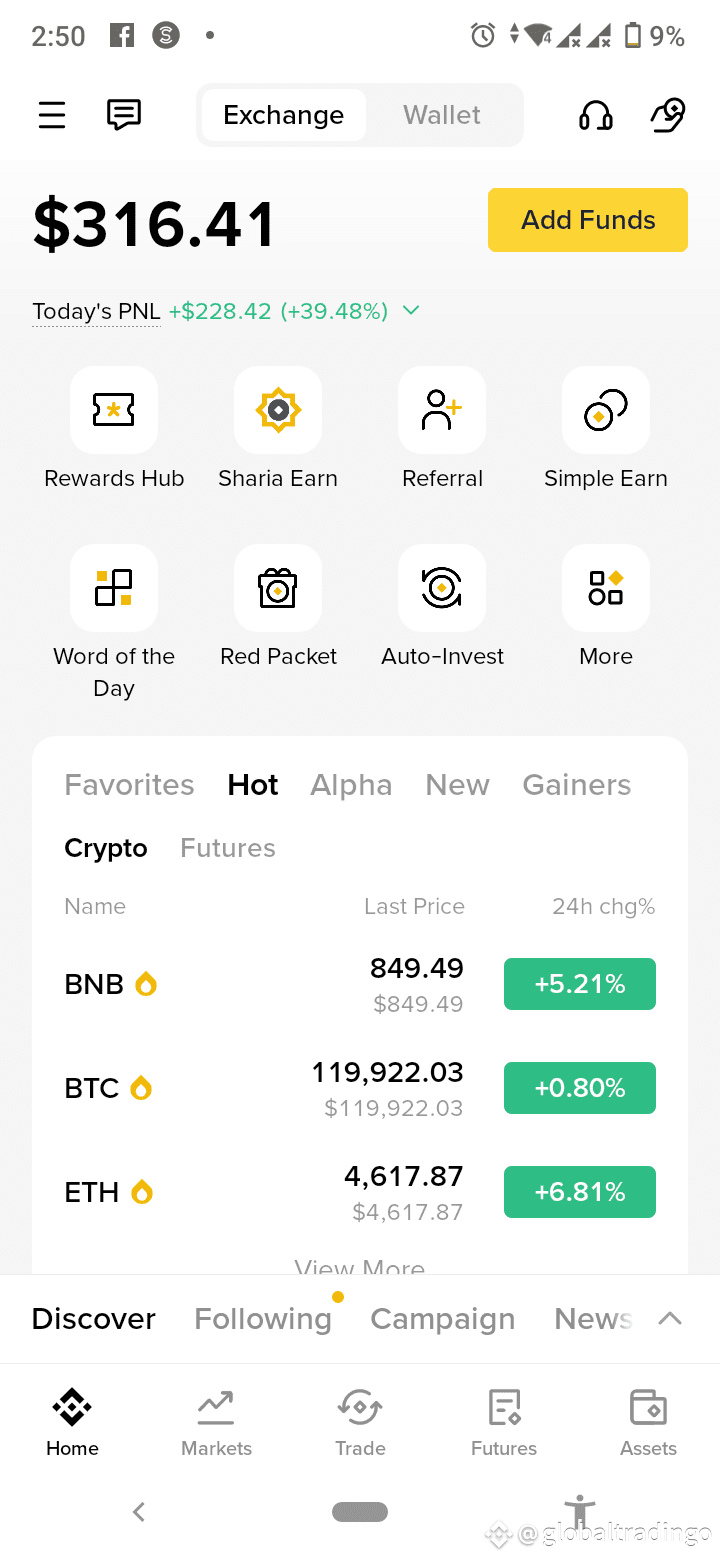
Task: Open the hamburger menu
Action: 52,115
